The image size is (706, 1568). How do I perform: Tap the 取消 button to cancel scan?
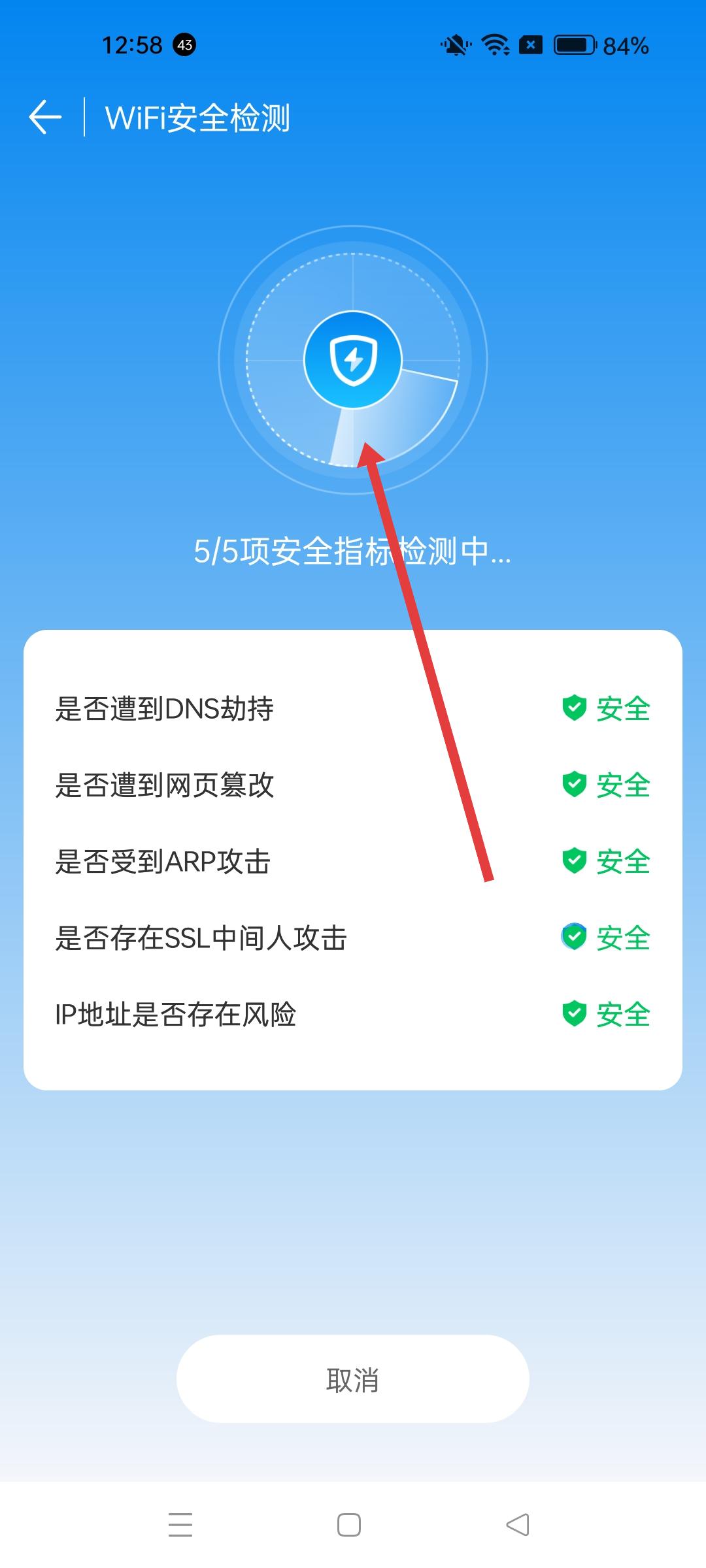click(352, 1380)
